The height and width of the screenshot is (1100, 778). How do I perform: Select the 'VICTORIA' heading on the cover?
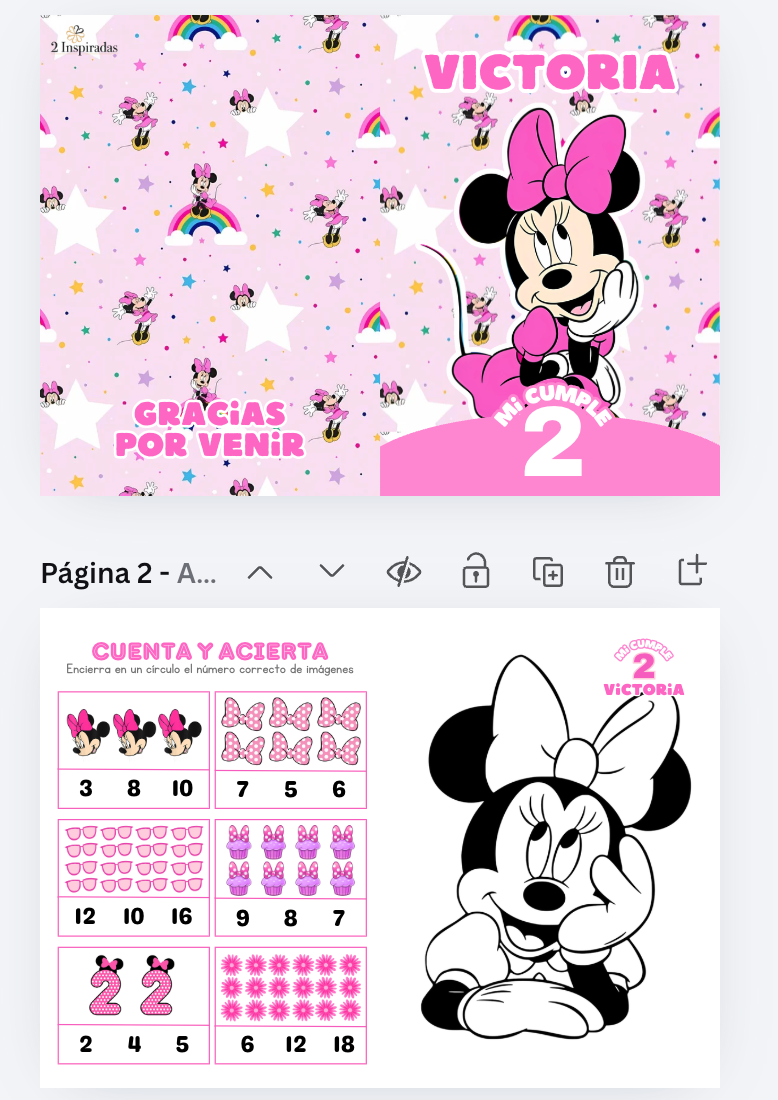548,73
